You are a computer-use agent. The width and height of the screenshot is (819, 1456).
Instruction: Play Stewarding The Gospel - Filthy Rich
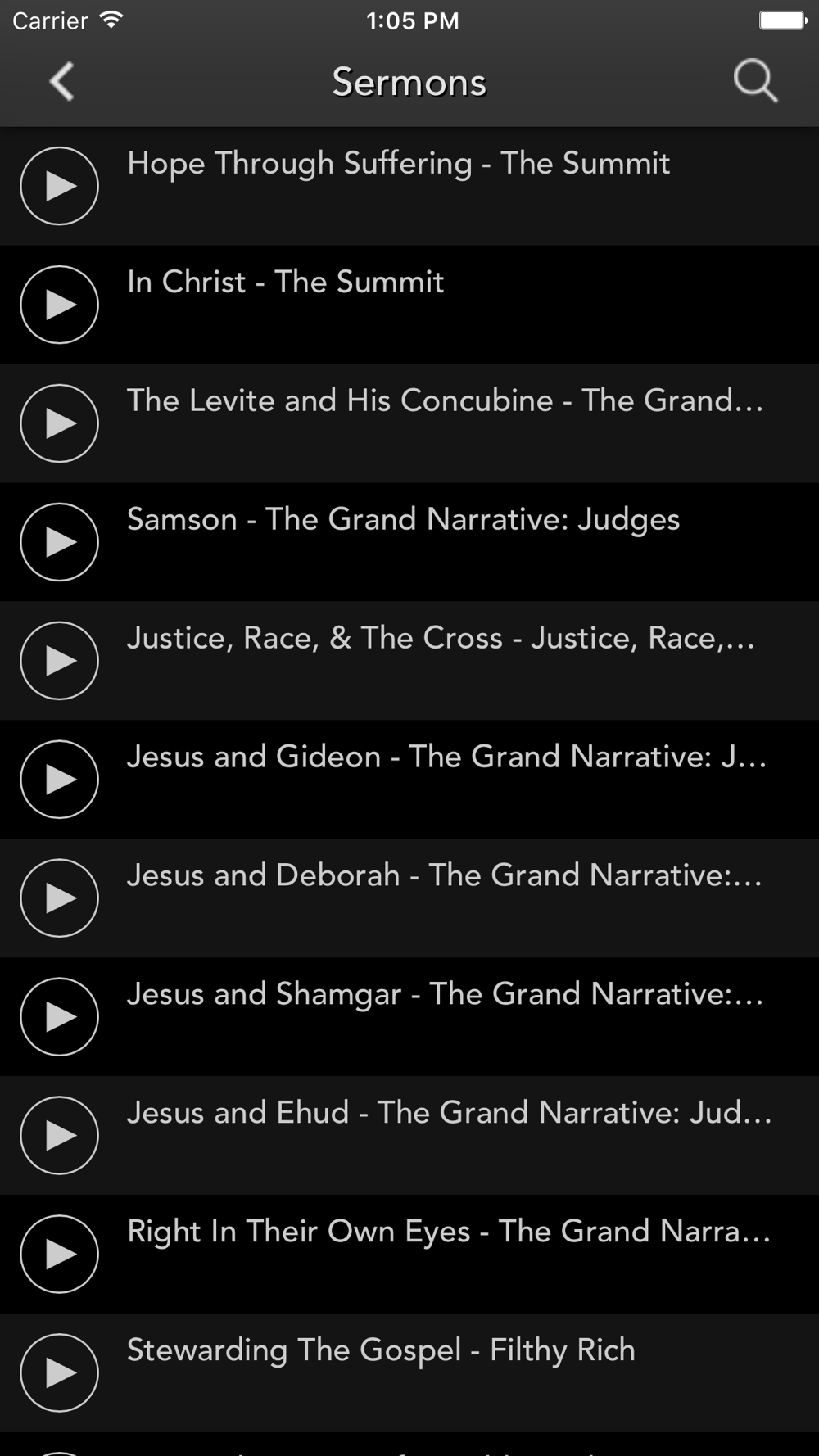click(x=59, y=1373)
